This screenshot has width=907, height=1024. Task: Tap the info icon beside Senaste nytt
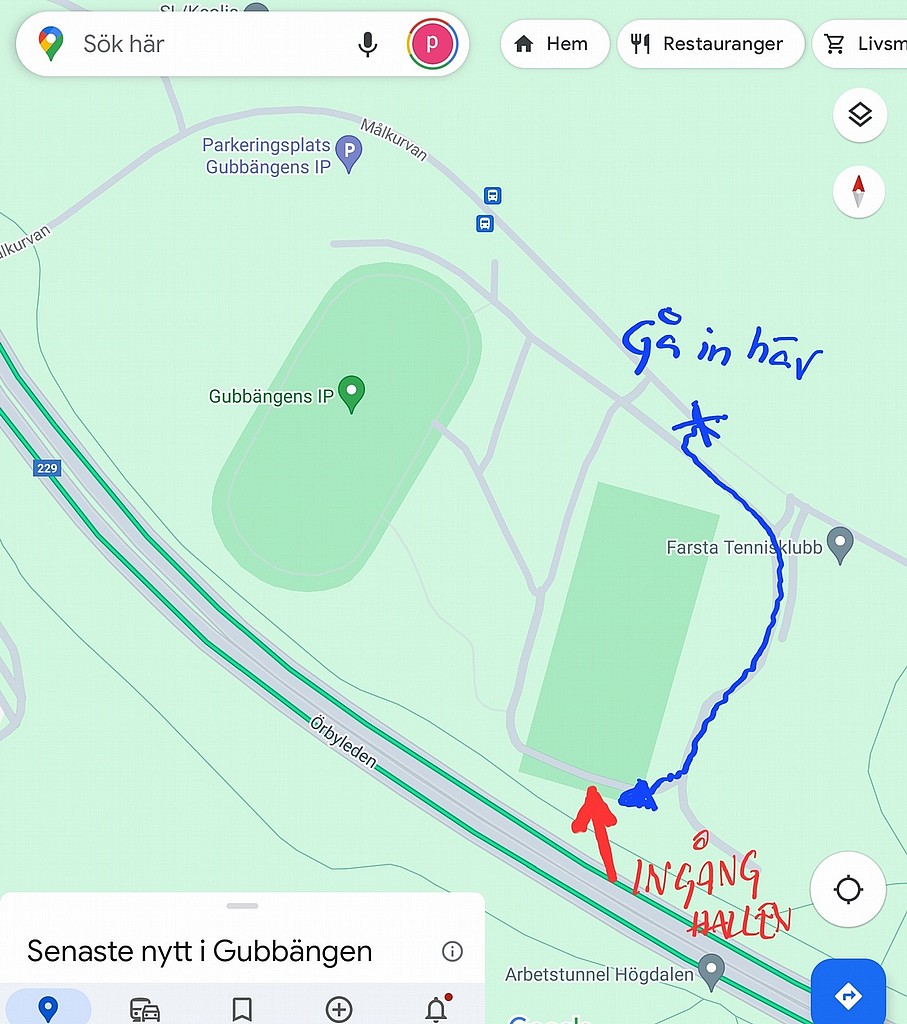[x=452, y=950]
